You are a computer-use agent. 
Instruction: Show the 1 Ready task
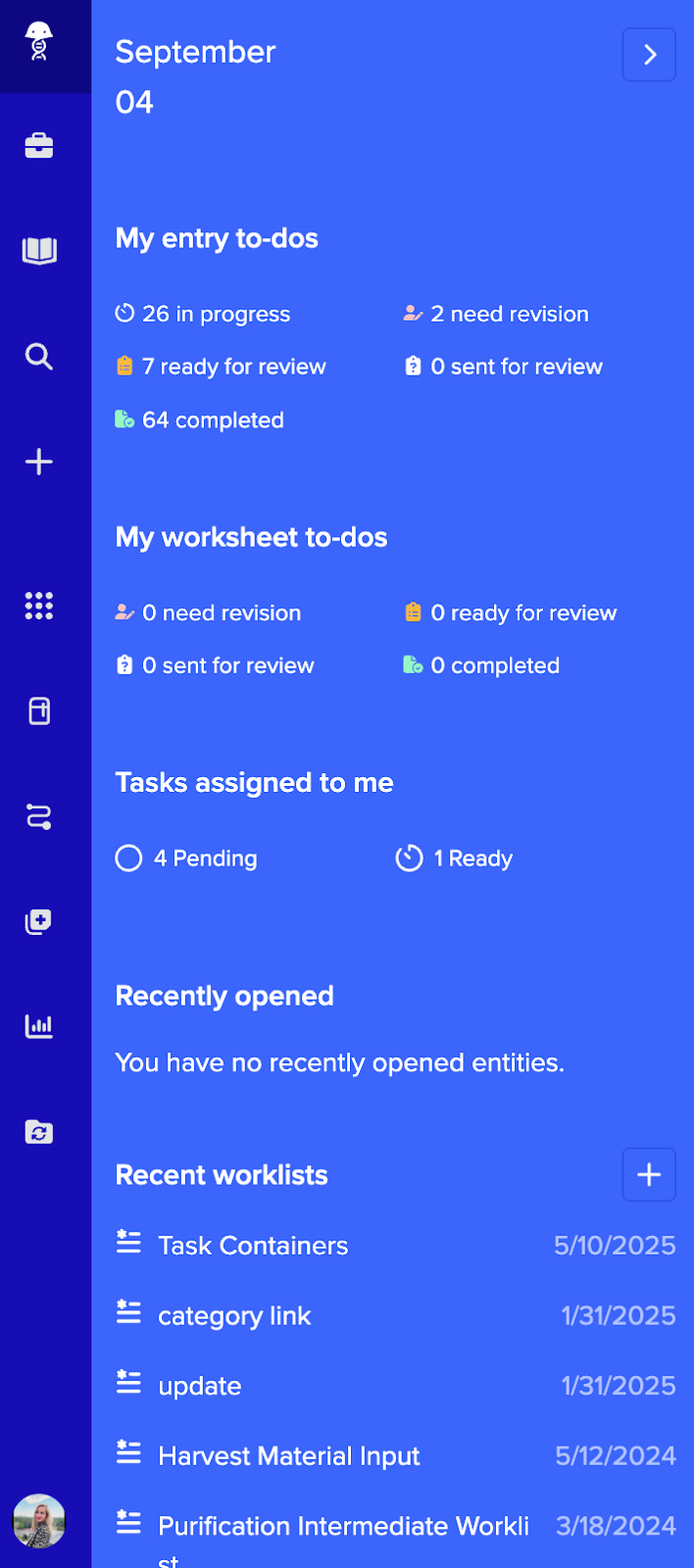coord(472,858)
